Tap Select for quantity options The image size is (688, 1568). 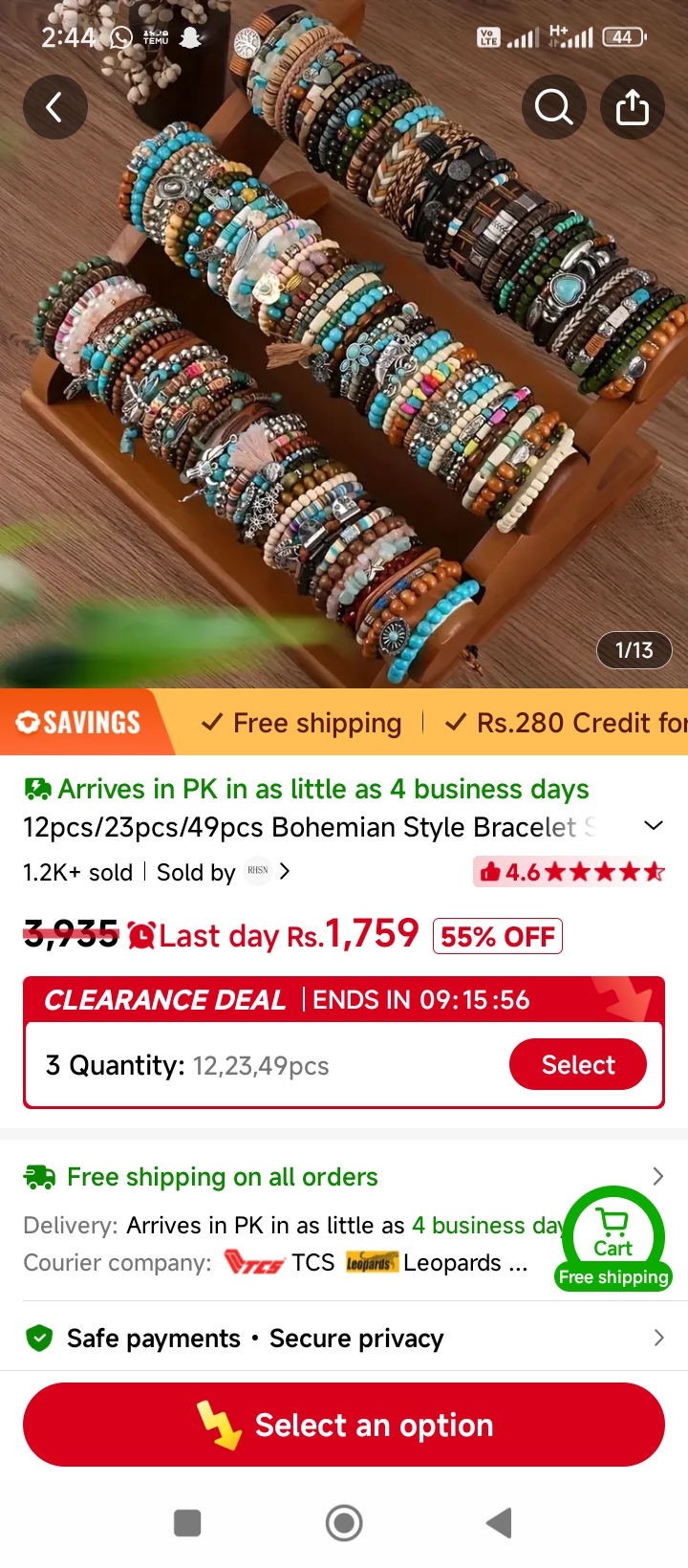(578, 1064)
